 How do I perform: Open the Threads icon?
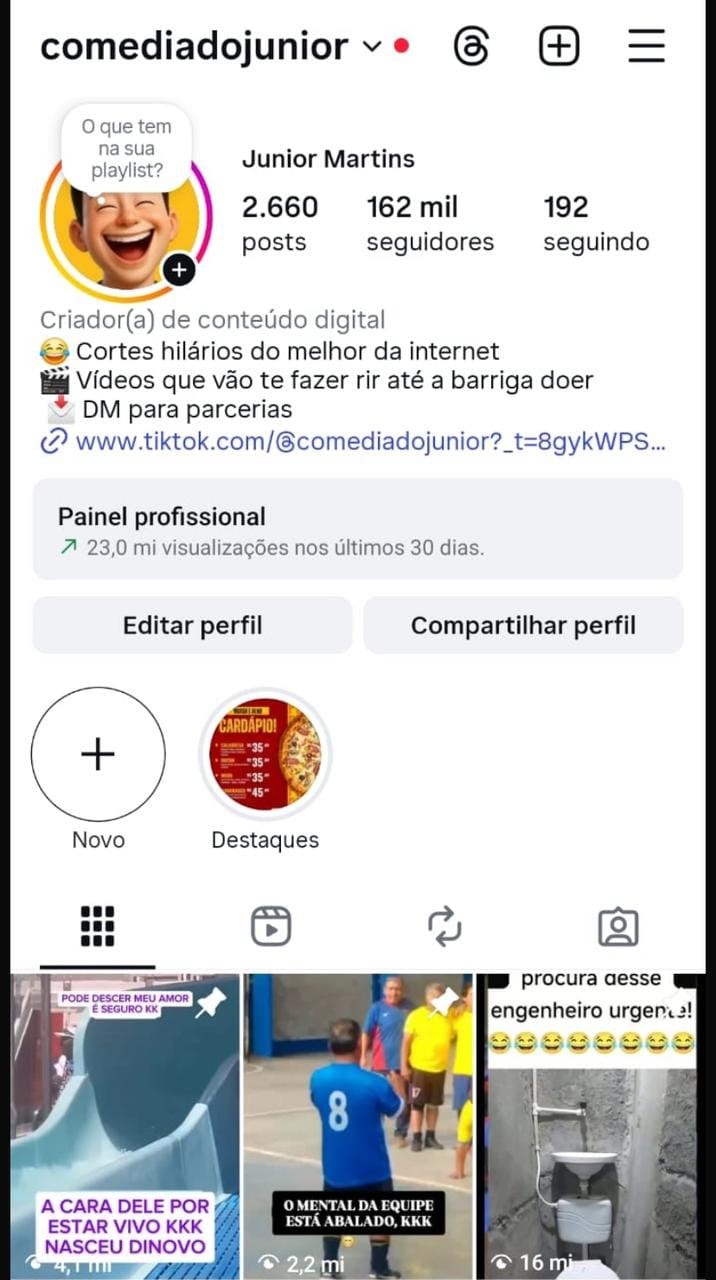click(x=471, y=46)
